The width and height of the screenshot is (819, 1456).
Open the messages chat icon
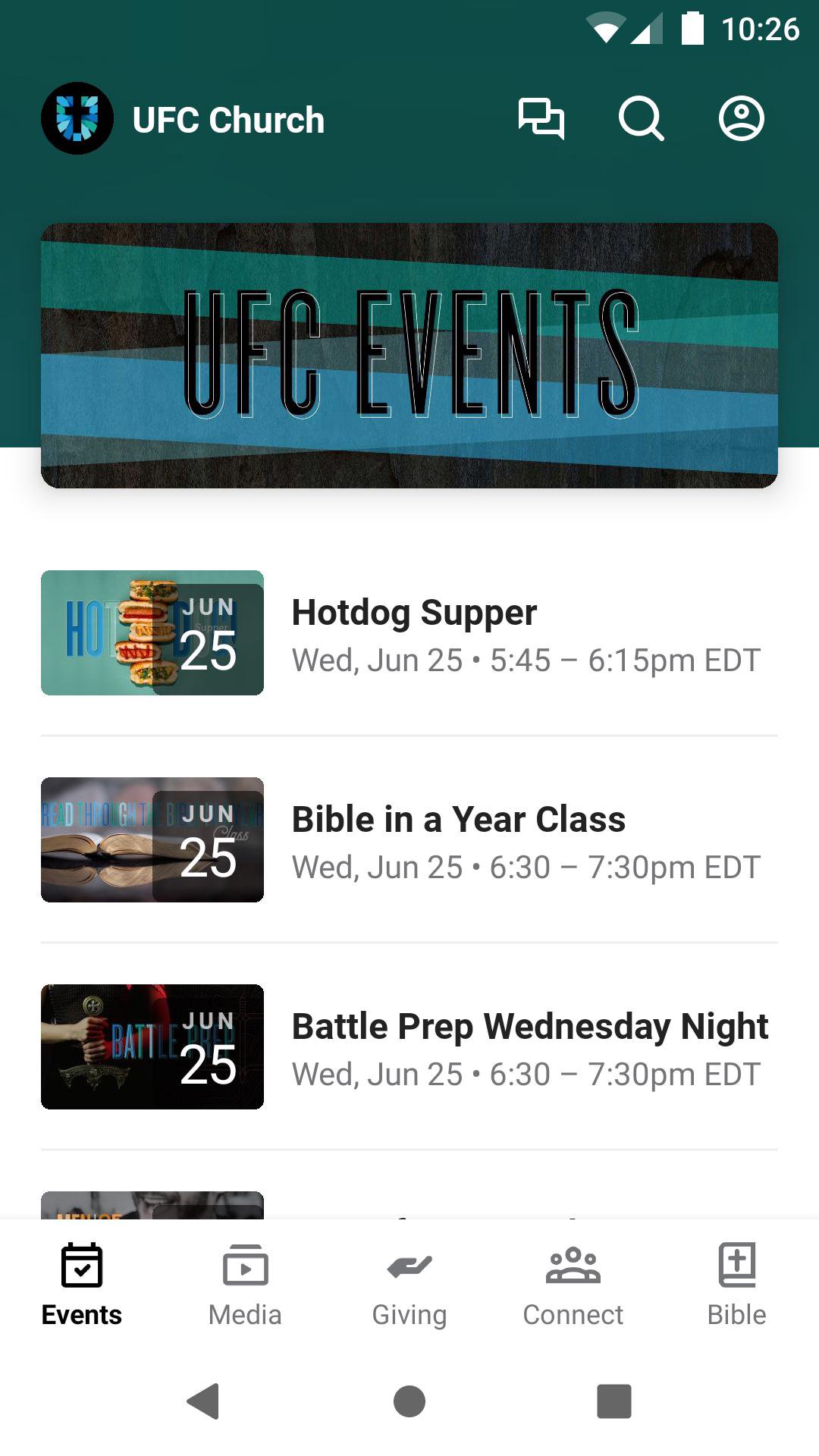click(x=541, y=118)
